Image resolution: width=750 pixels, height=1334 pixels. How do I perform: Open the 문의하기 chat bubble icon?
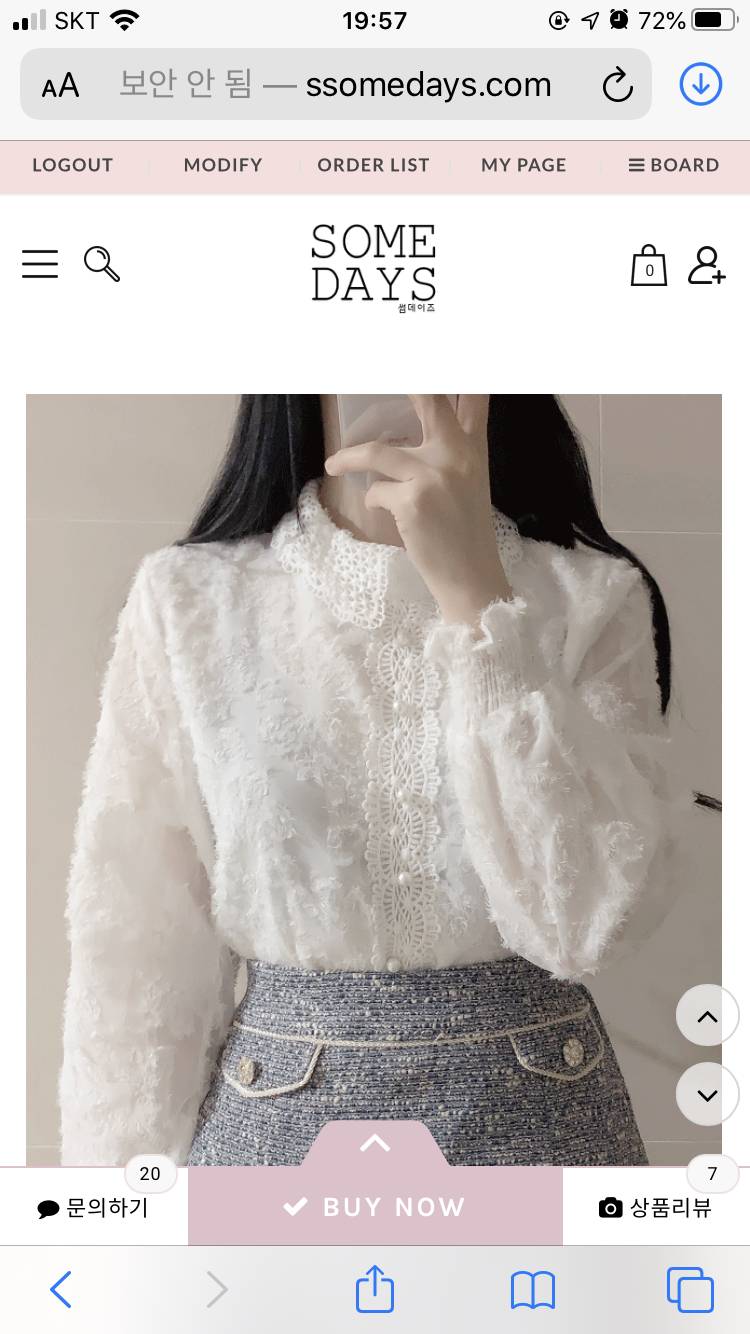click(48, 1207)
